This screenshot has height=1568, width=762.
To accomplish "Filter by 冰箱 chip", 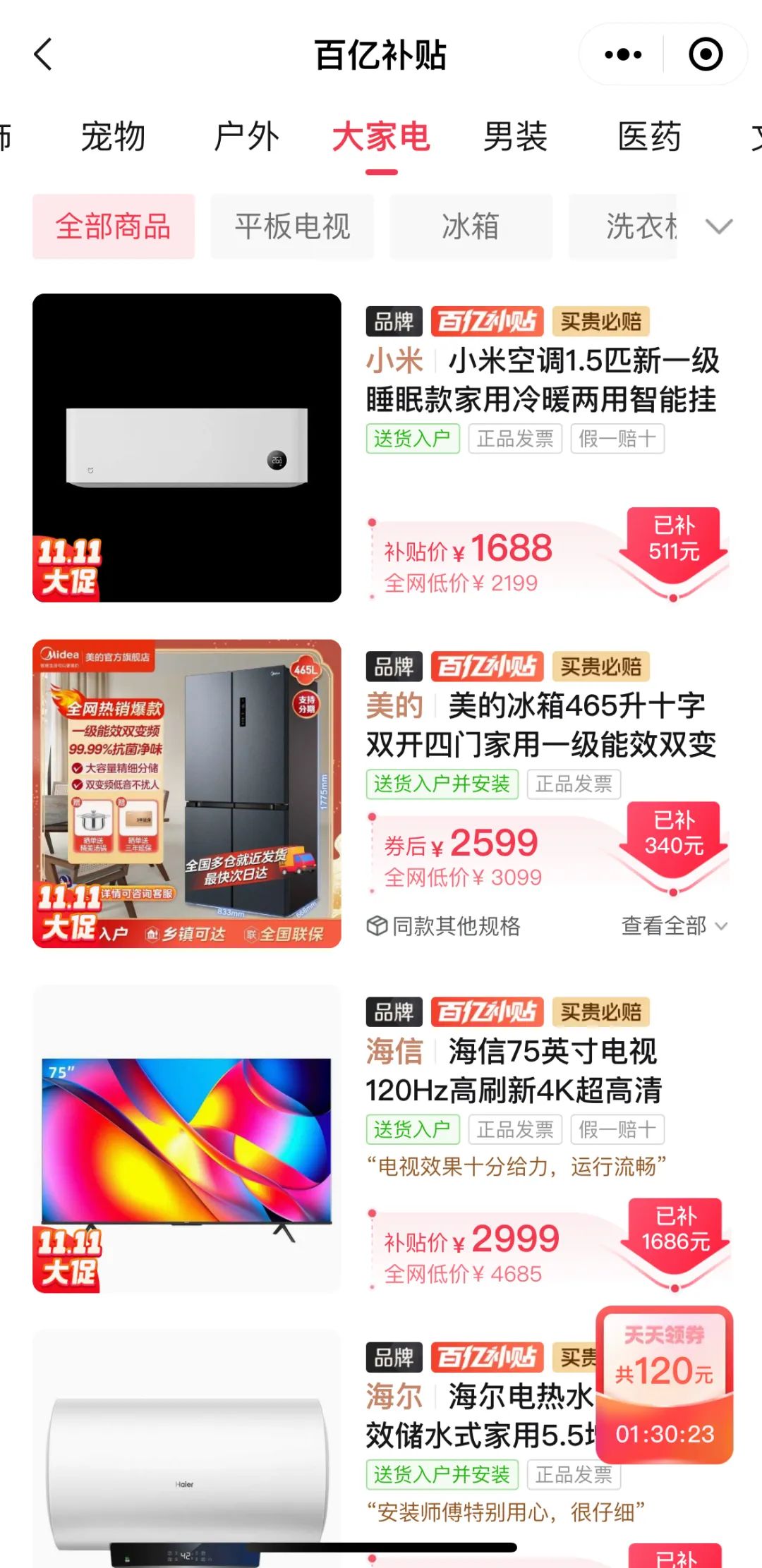I will (471, 226).
